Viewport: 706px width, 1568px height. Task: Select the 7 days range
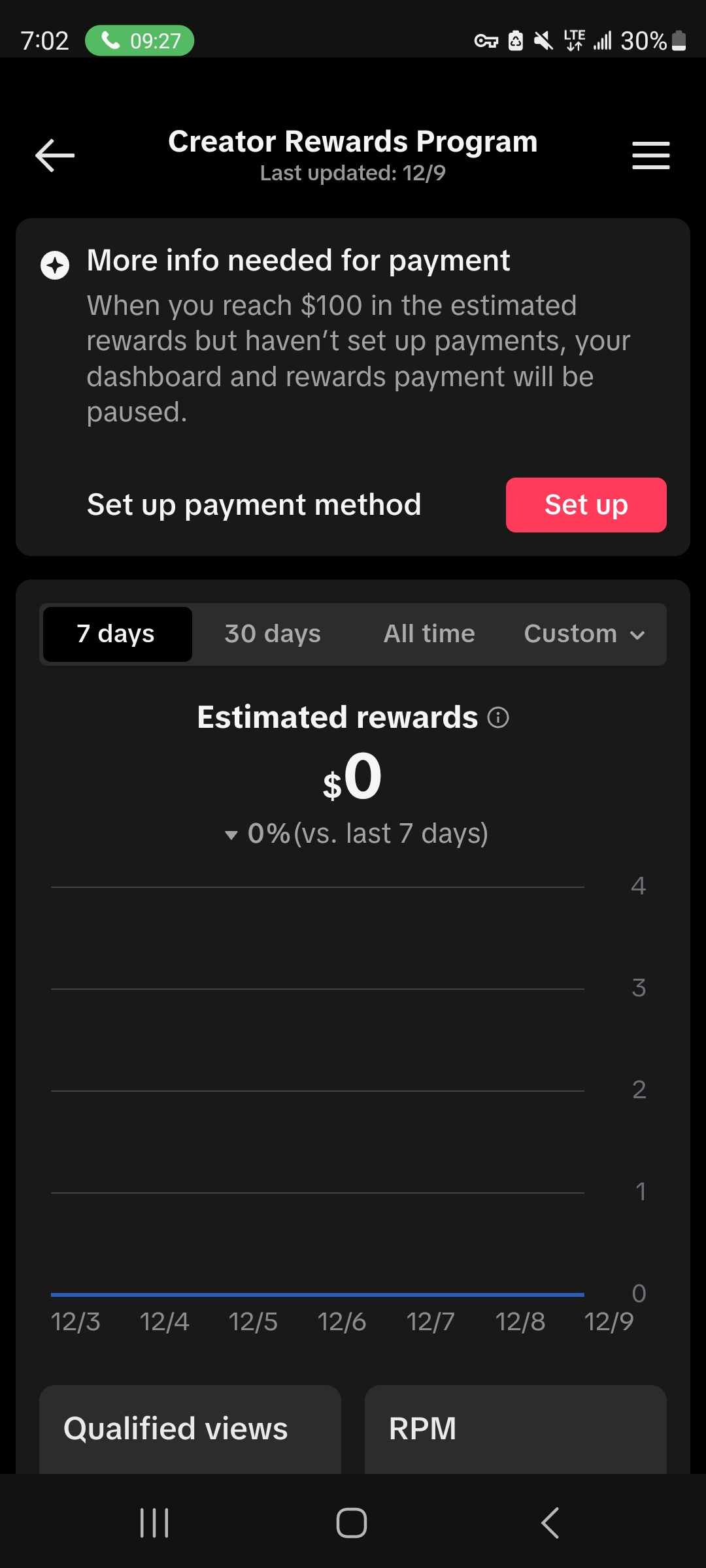point(118,634)
